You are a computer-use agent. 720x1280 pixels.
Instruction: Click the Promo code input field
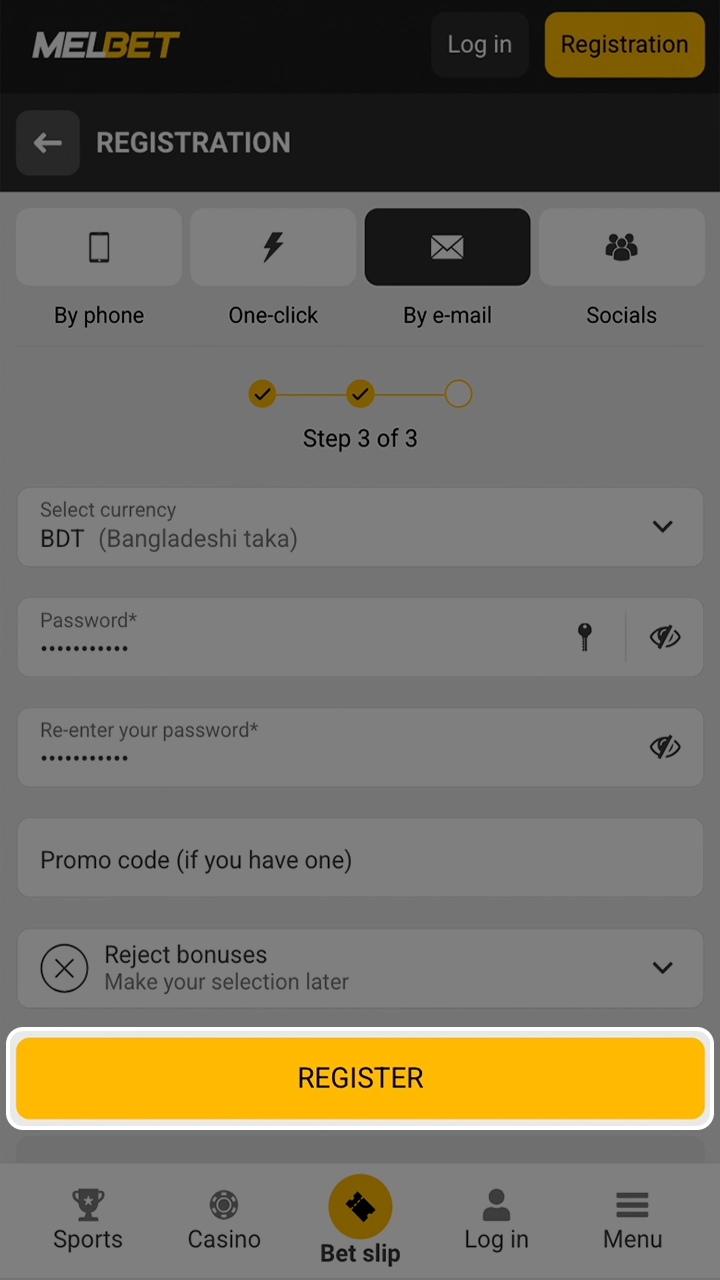coord(360,858)
